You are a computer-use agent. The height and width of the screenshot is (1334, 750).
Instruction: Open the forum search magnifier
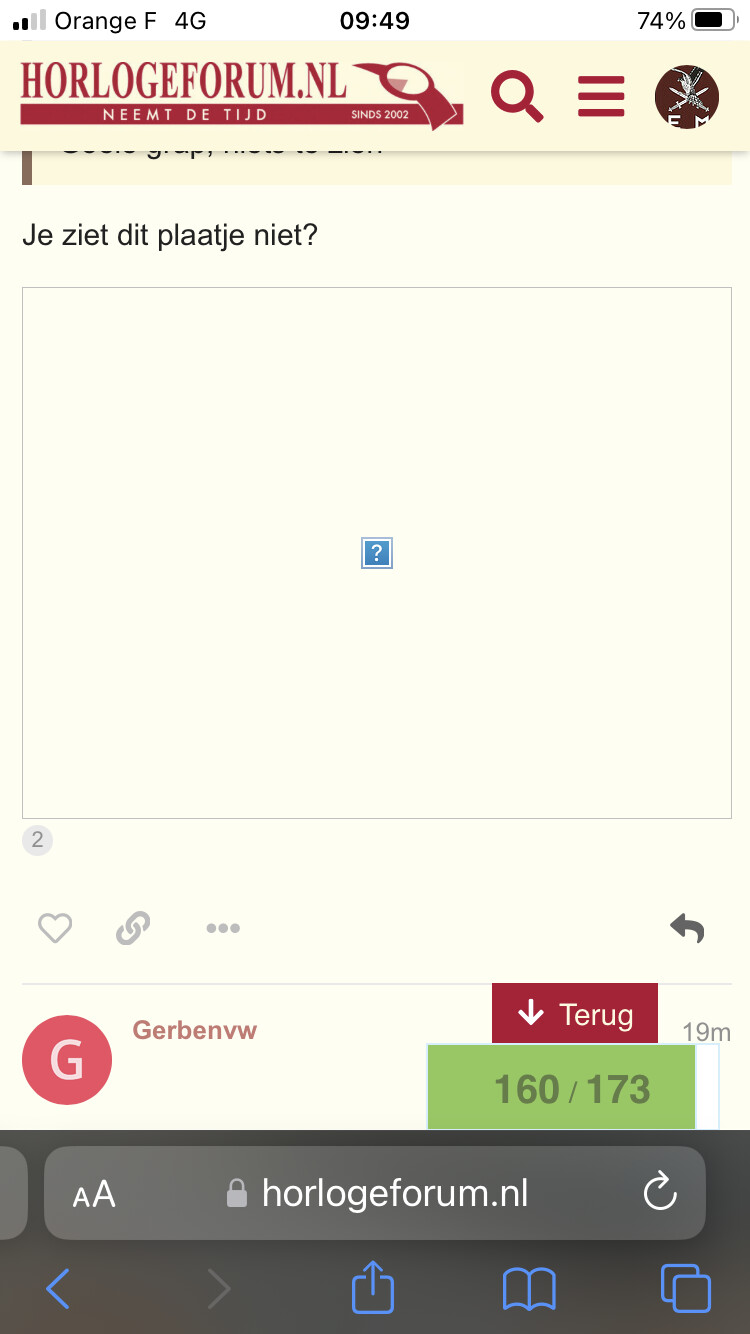pyautogui.click(x=517, y=97)
